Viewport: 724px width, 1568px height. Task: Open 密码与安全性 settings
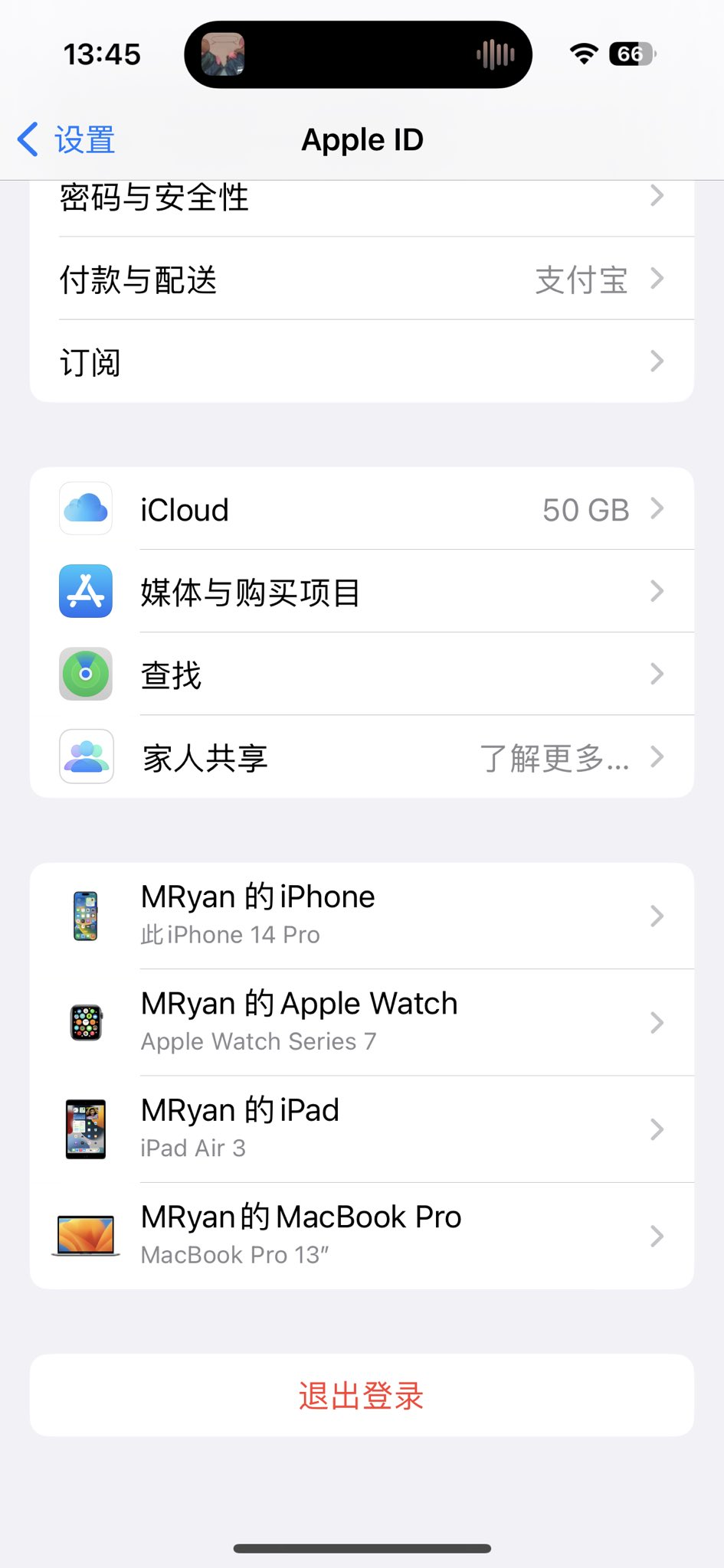[360, 201]
